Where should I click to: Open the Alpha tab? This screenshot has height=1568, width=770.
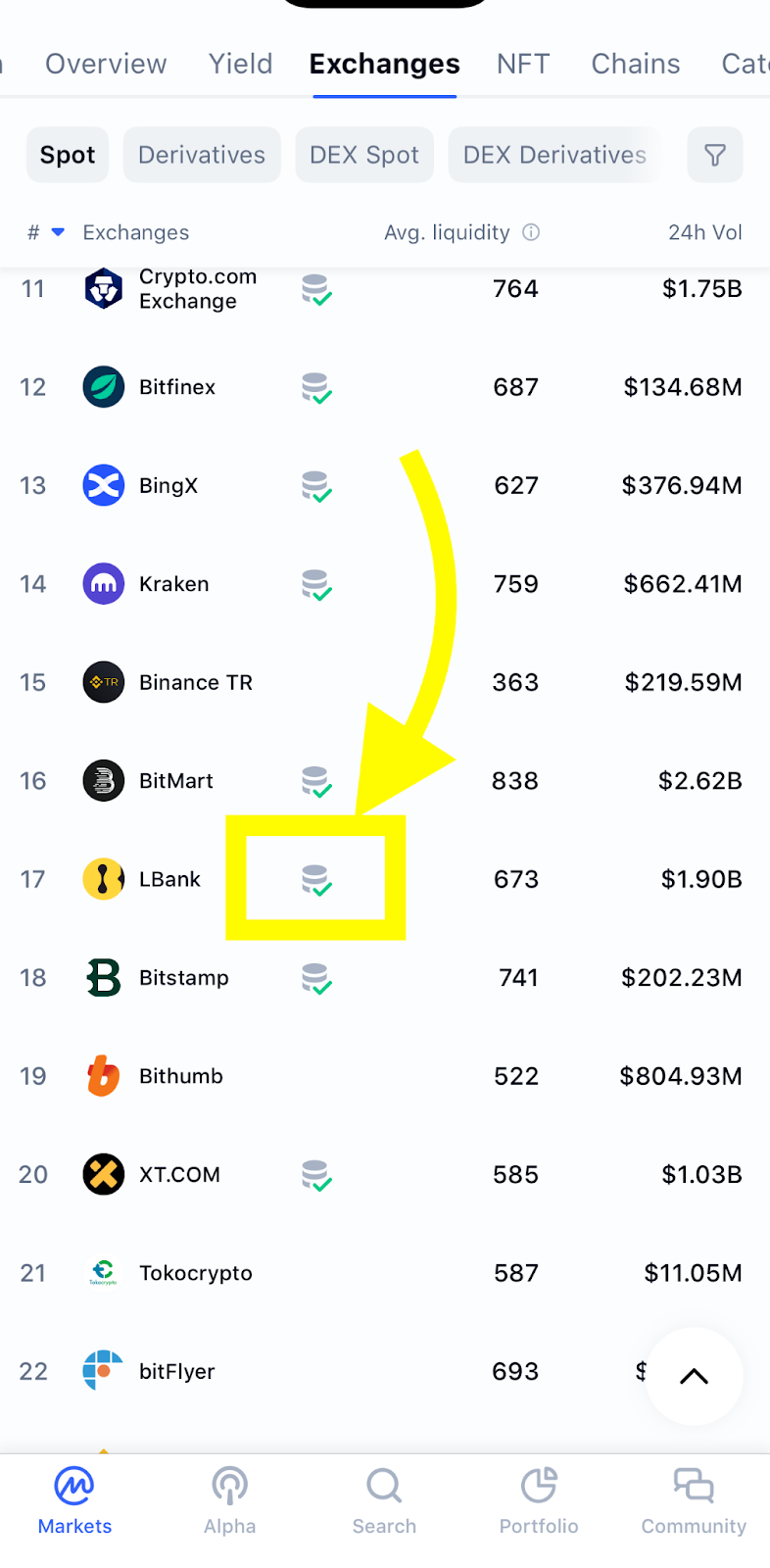point(230,1500)
